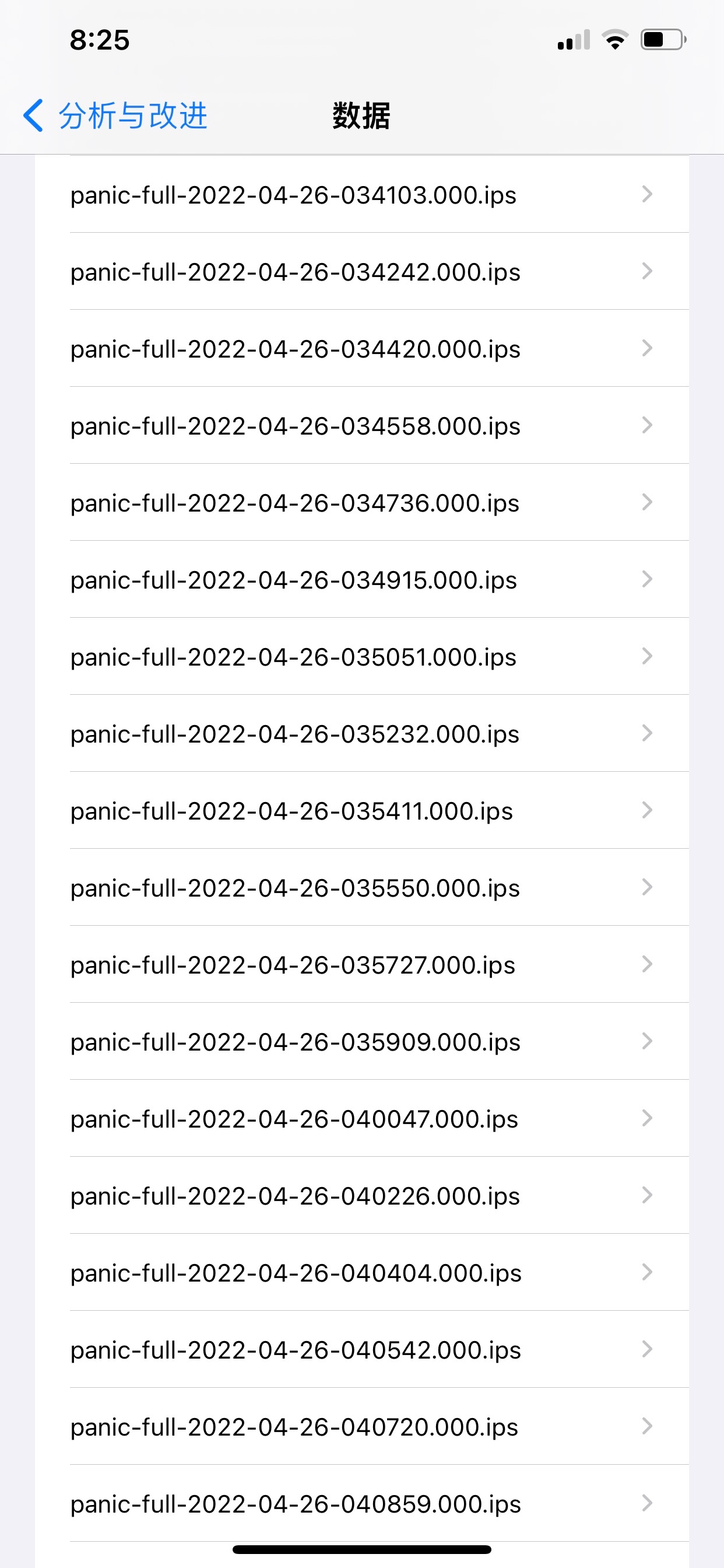Viewport: 724px width, 1568px height.
Task: Open panic-full-2022-04-26-034242.000.ips
Action: coord(361,272)
